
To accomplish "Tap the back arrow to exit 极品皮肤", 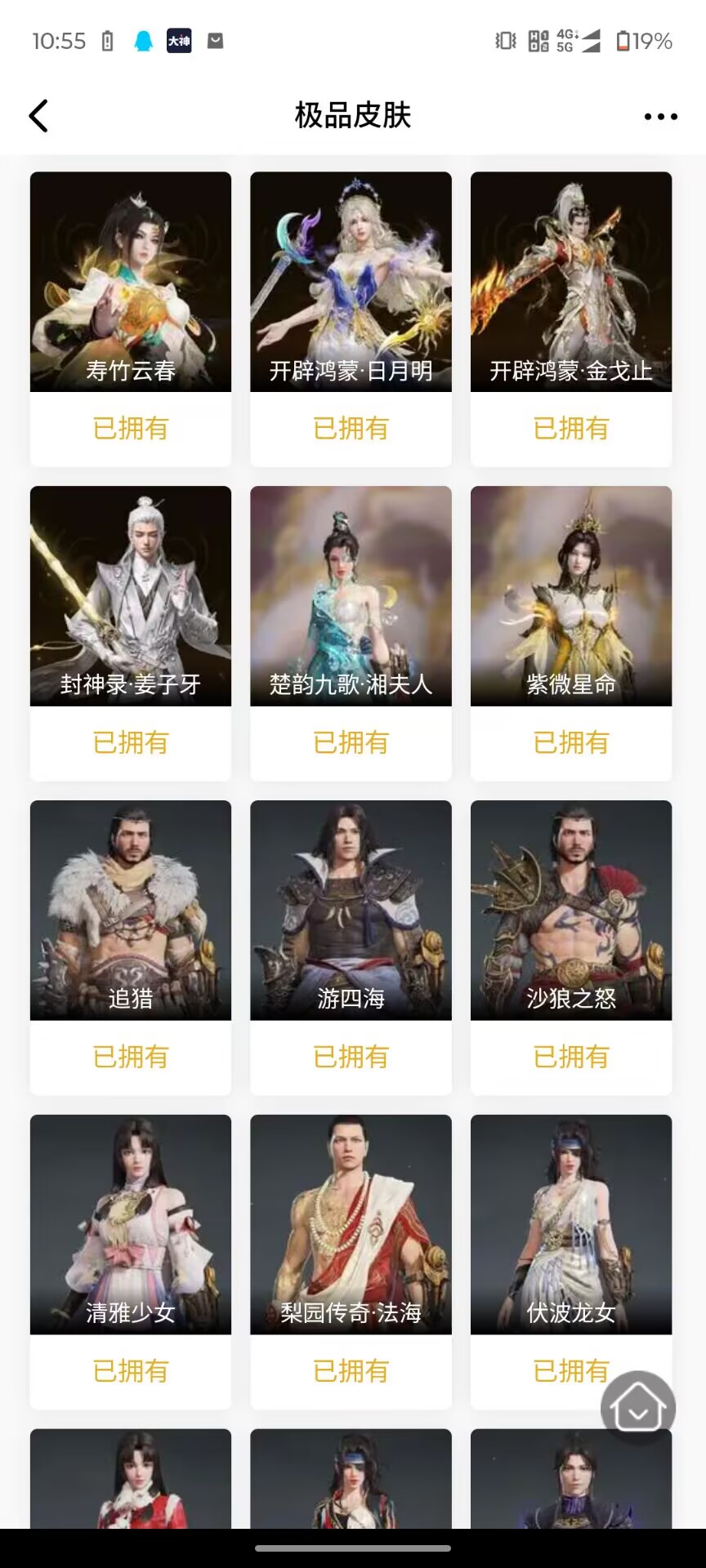I will [x=38, y=115].
